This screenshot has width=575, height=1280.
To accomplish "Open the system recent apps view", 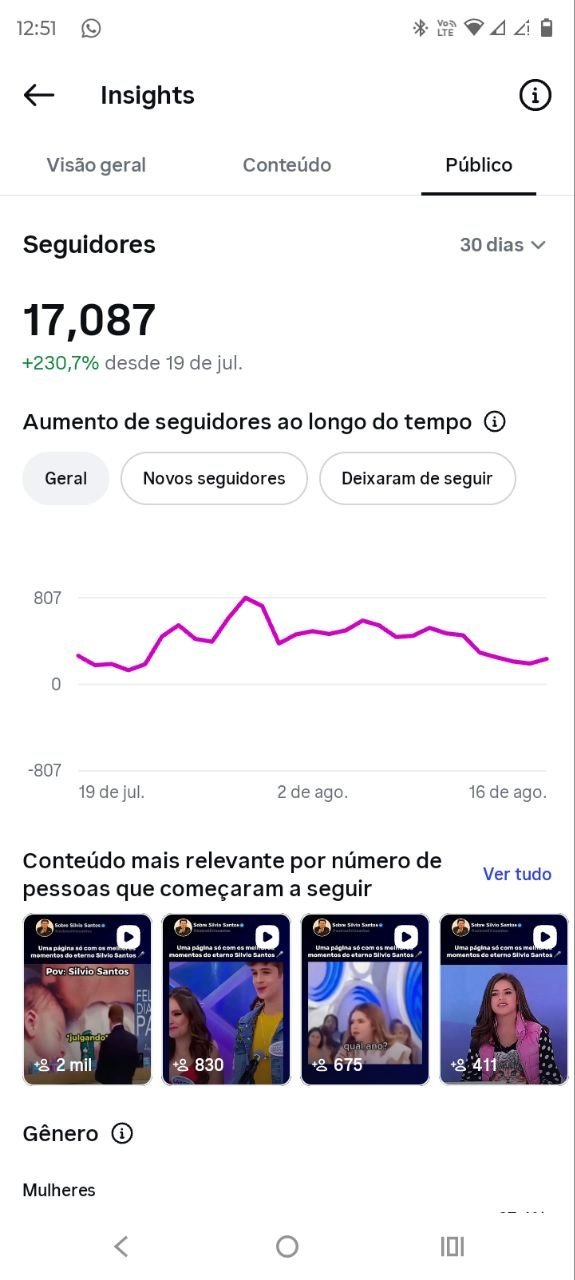I will [x=452, y=1246].
